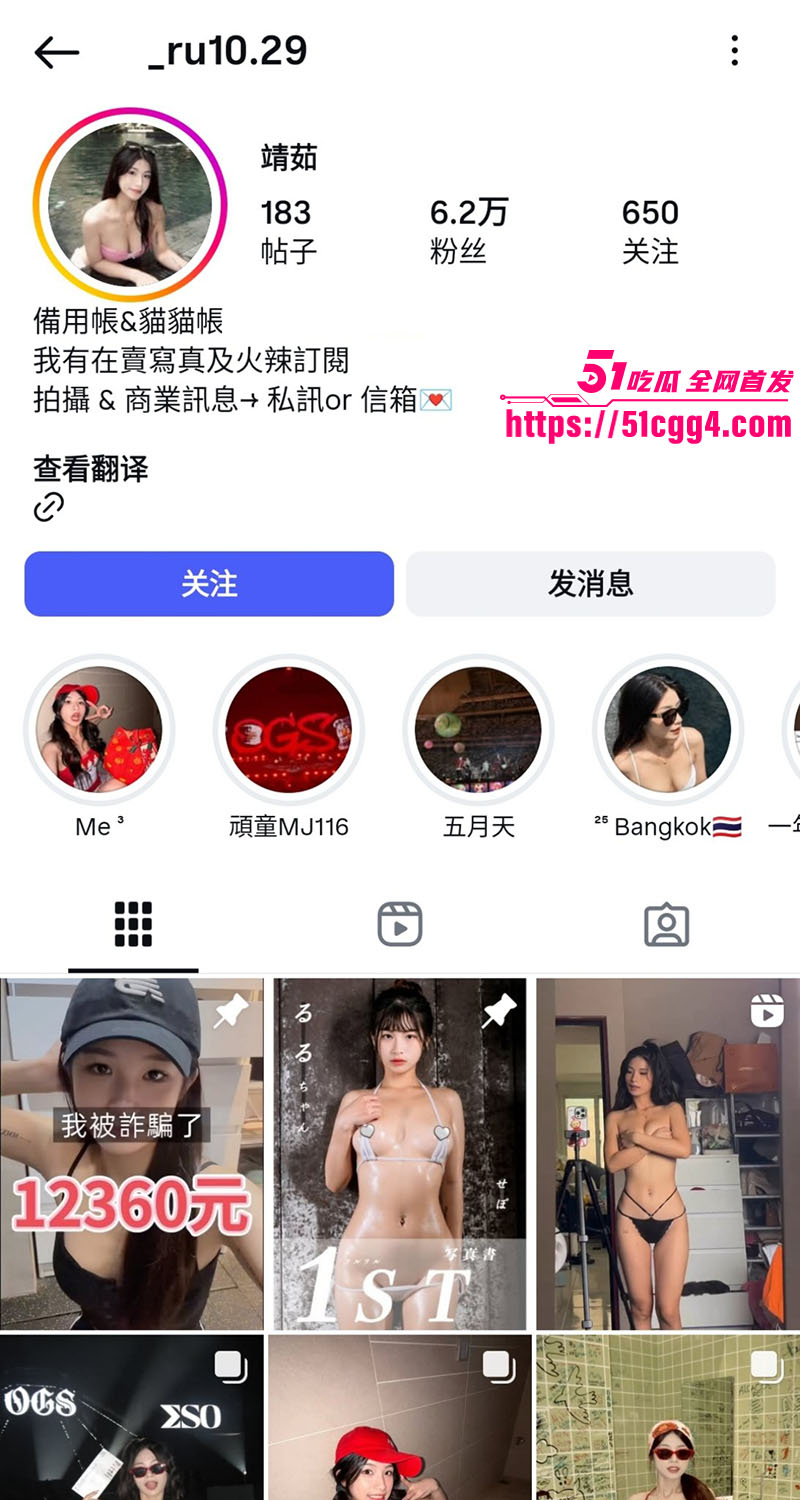Tap 发消息 to message this user
The height and width of the screenshot is (1500, 800).
(x=590, y=584)
